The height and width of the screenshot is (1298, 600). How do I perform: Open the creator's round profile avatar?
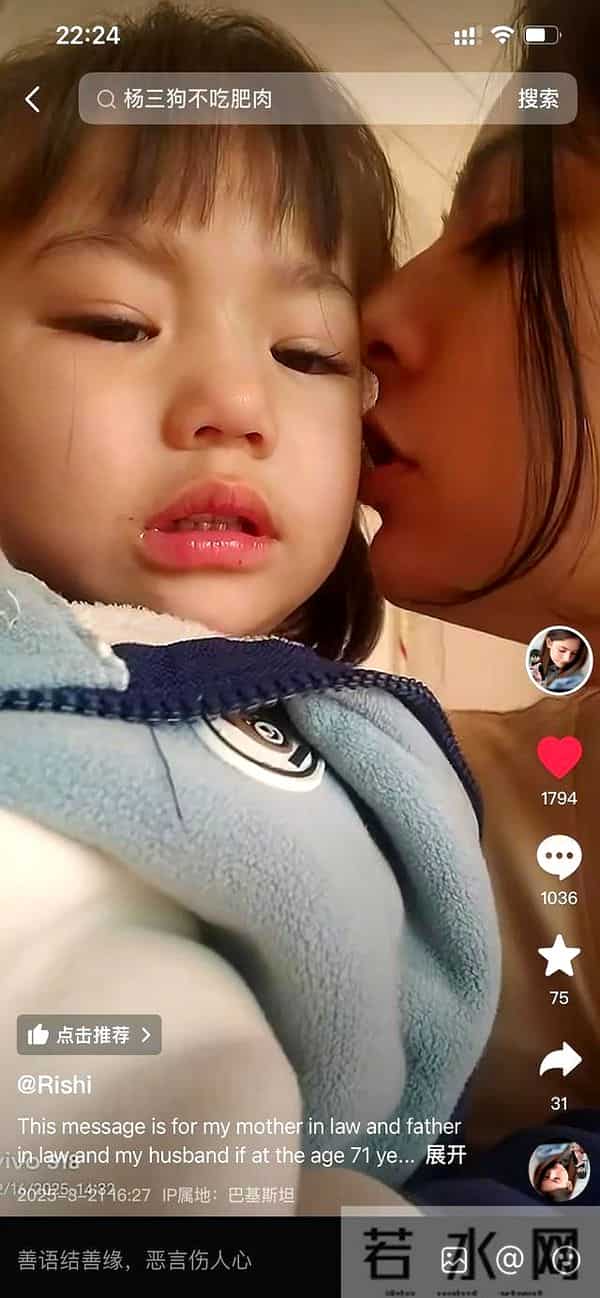point(559,660)
